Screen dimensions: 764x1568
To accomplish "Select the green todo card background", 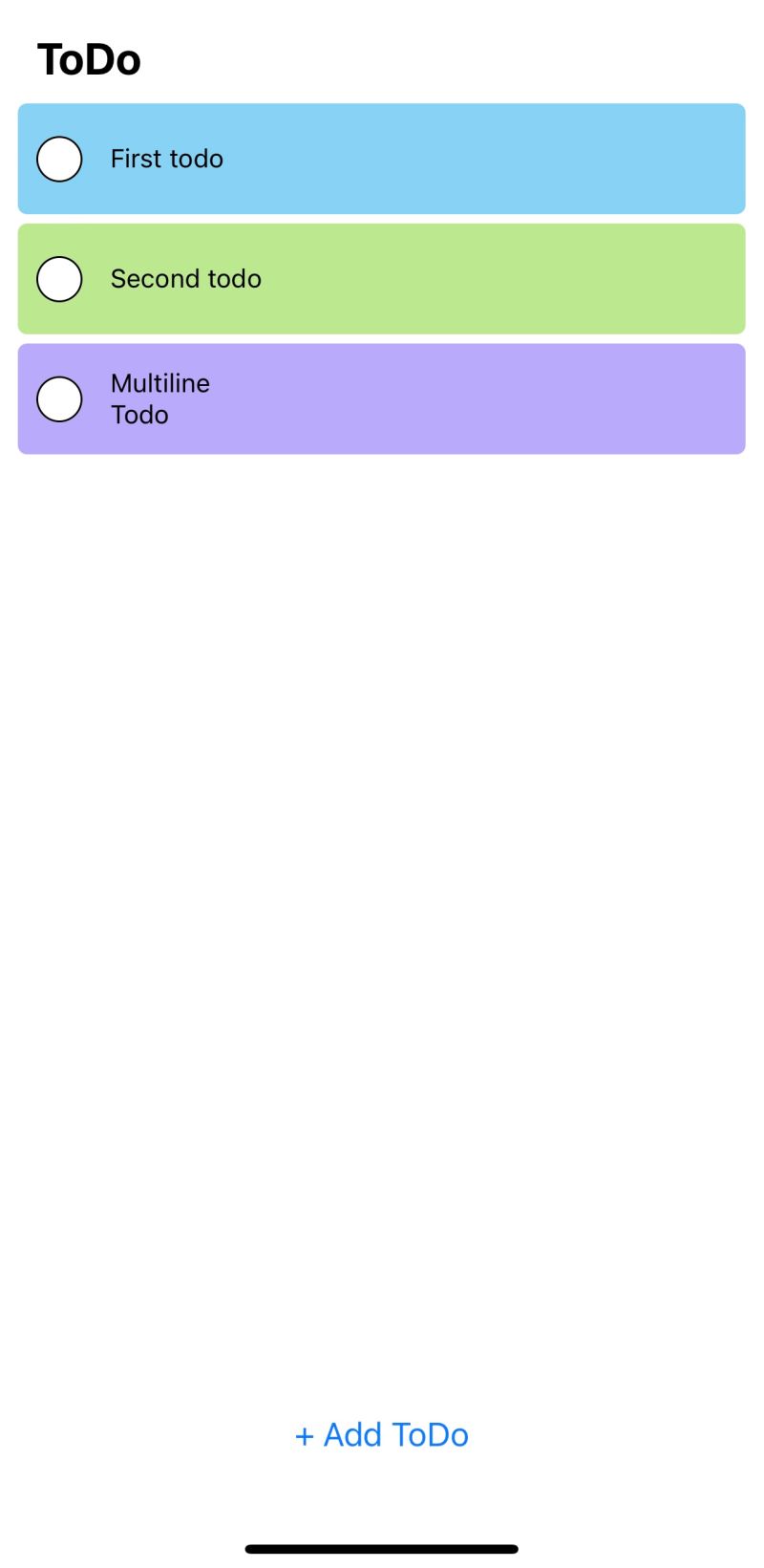I will (477, 279).
